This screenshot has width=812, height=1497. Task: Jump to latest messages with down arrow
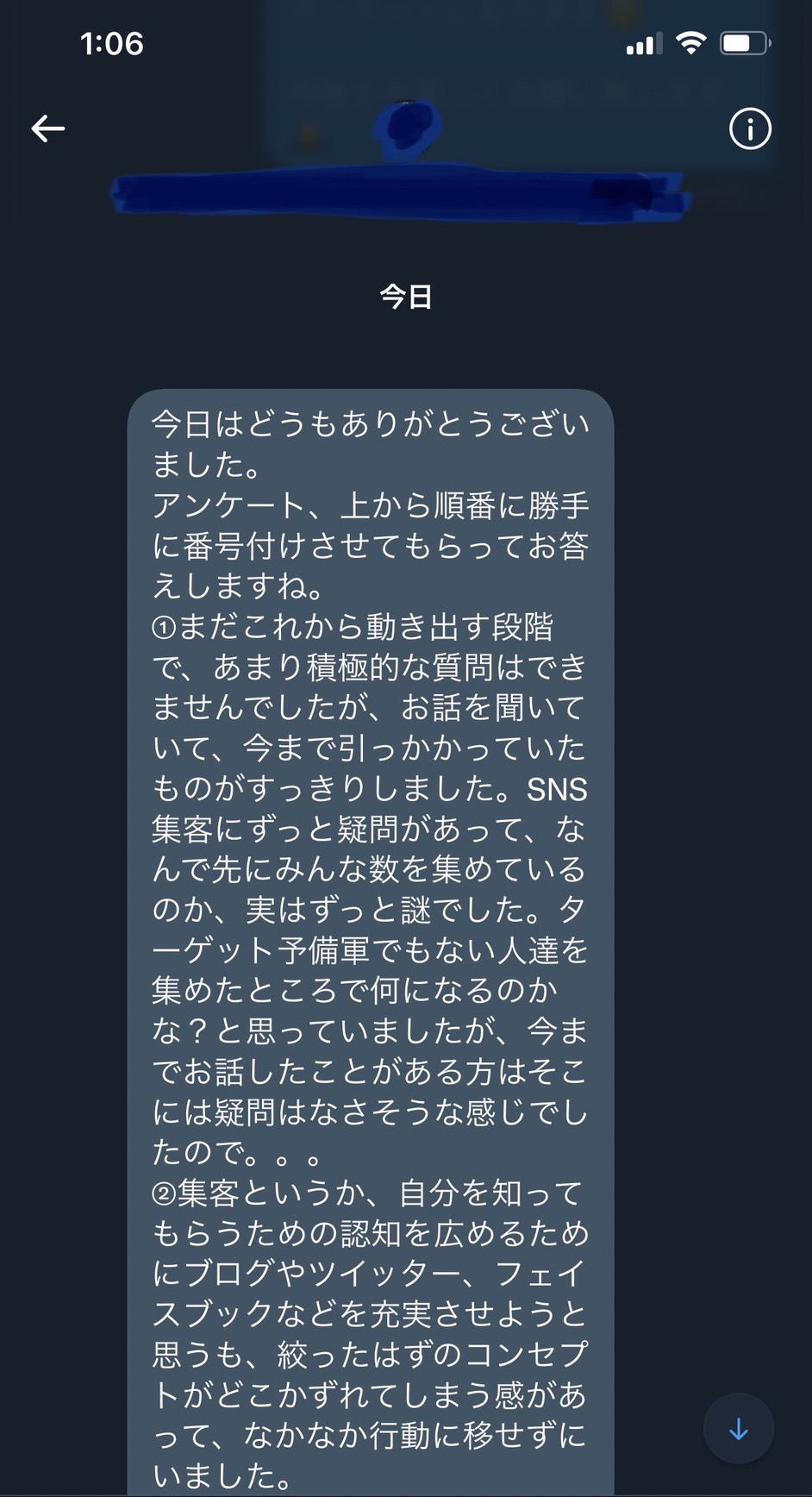click(x=739, y=1429)
